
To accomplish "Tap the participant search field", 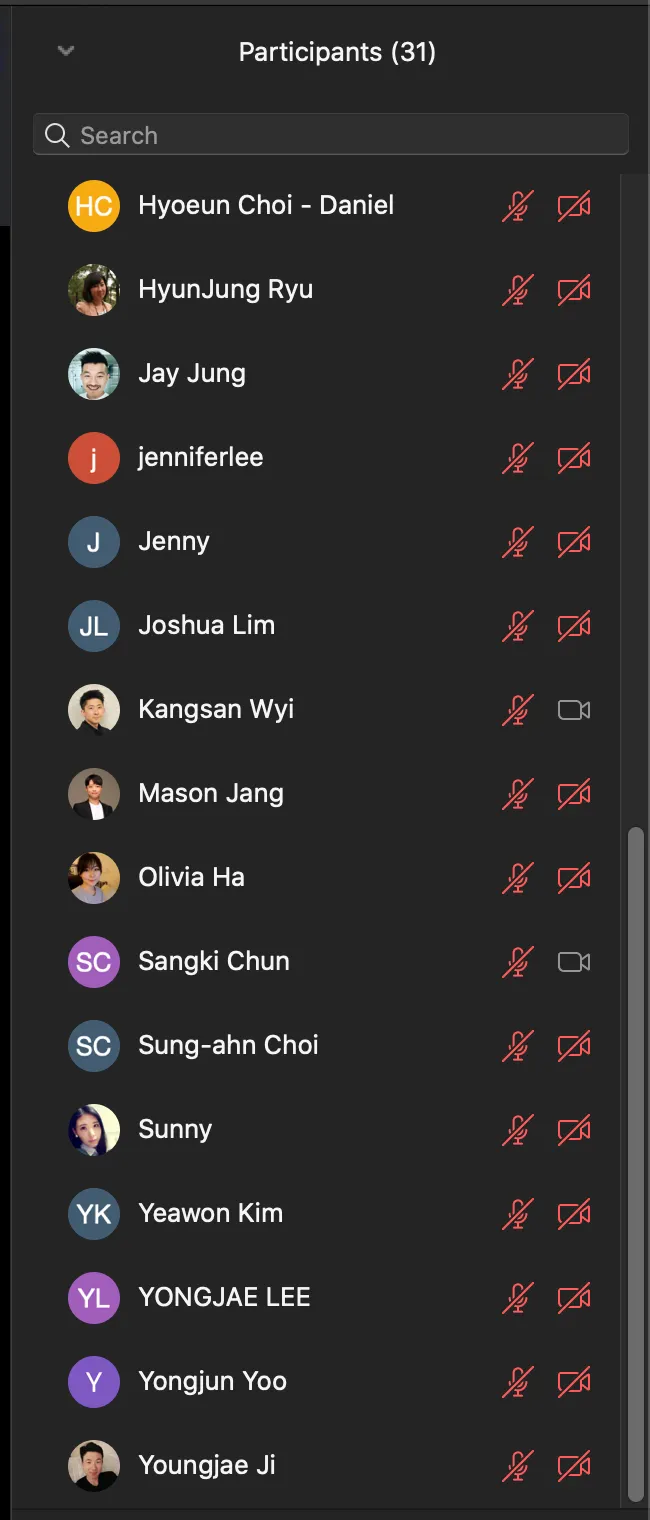I will coord(330,135).
